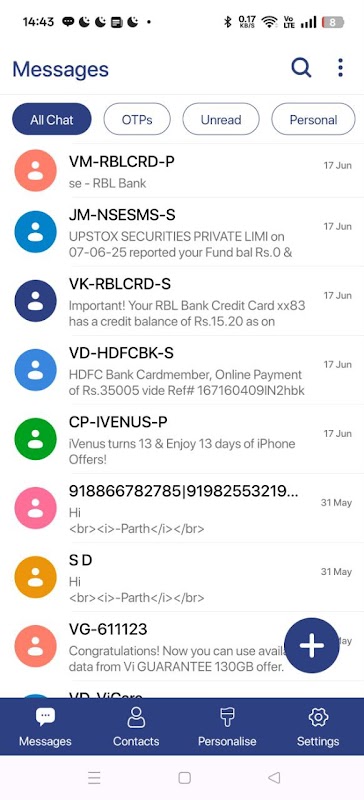Show only Unread messages
The width and height of the screenshot is (364, 800).
(x=221, y=119)
